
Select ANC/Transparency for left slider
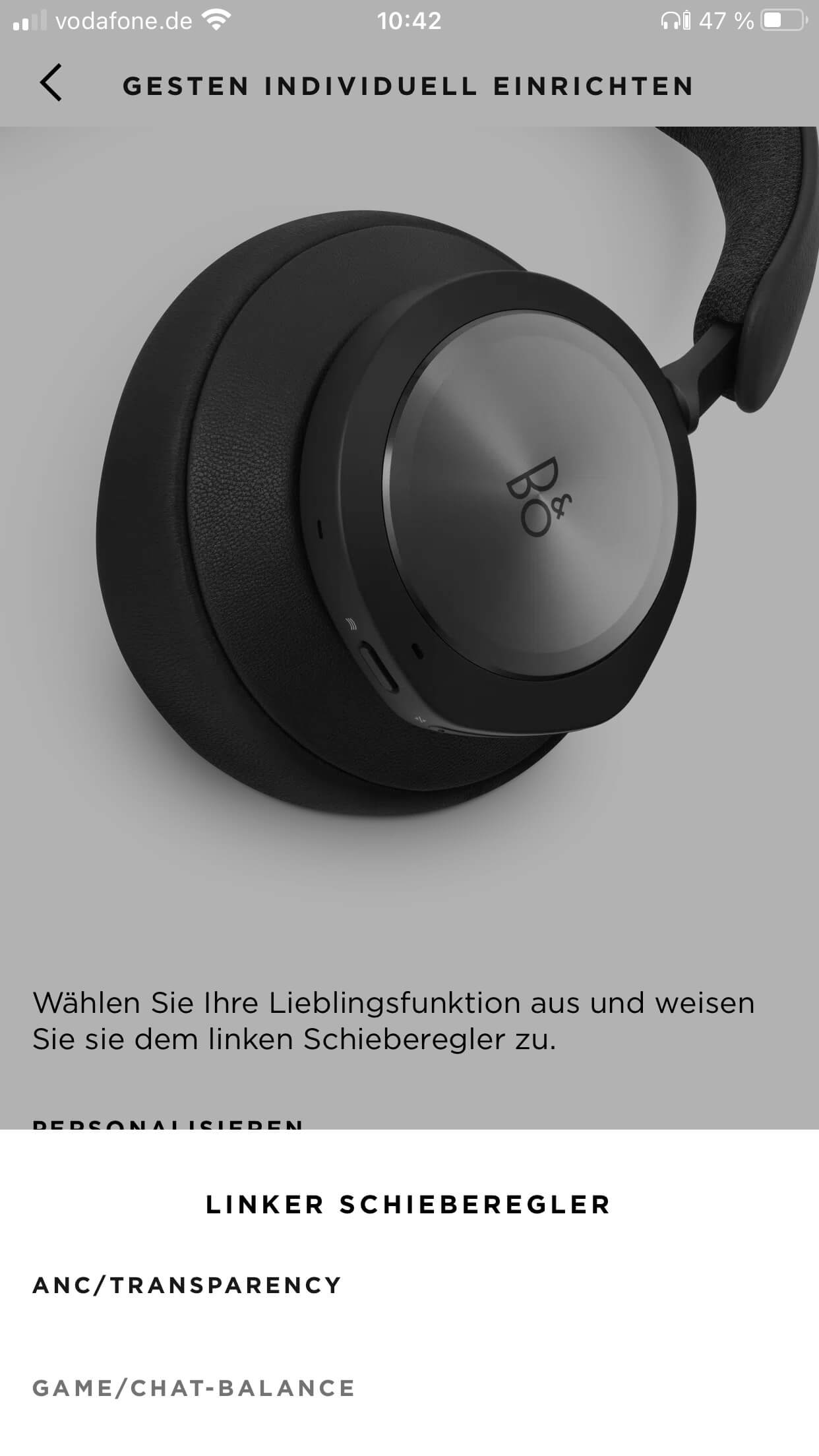click(187, 1285)
